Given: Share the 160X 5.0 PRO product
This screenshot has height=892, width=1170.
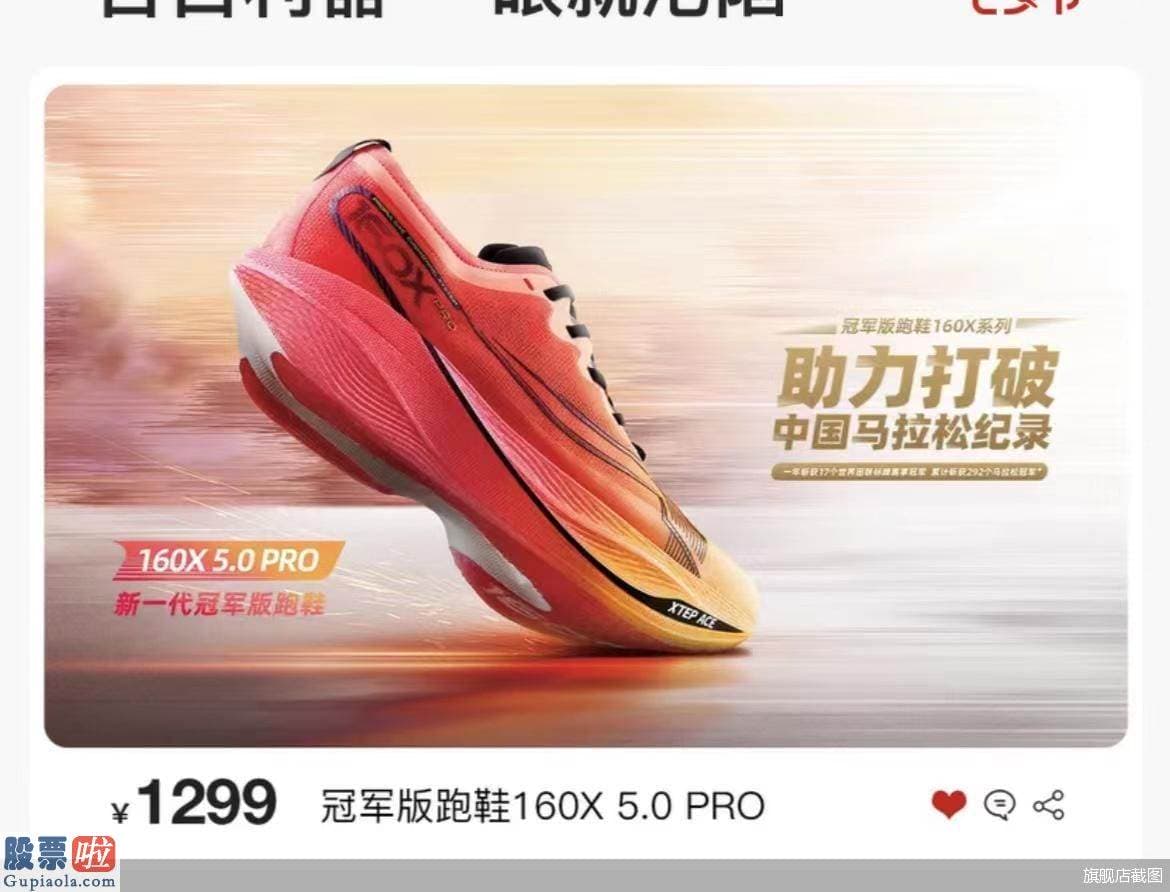Looking at the screenshot, I should (x=1048, y=805).
